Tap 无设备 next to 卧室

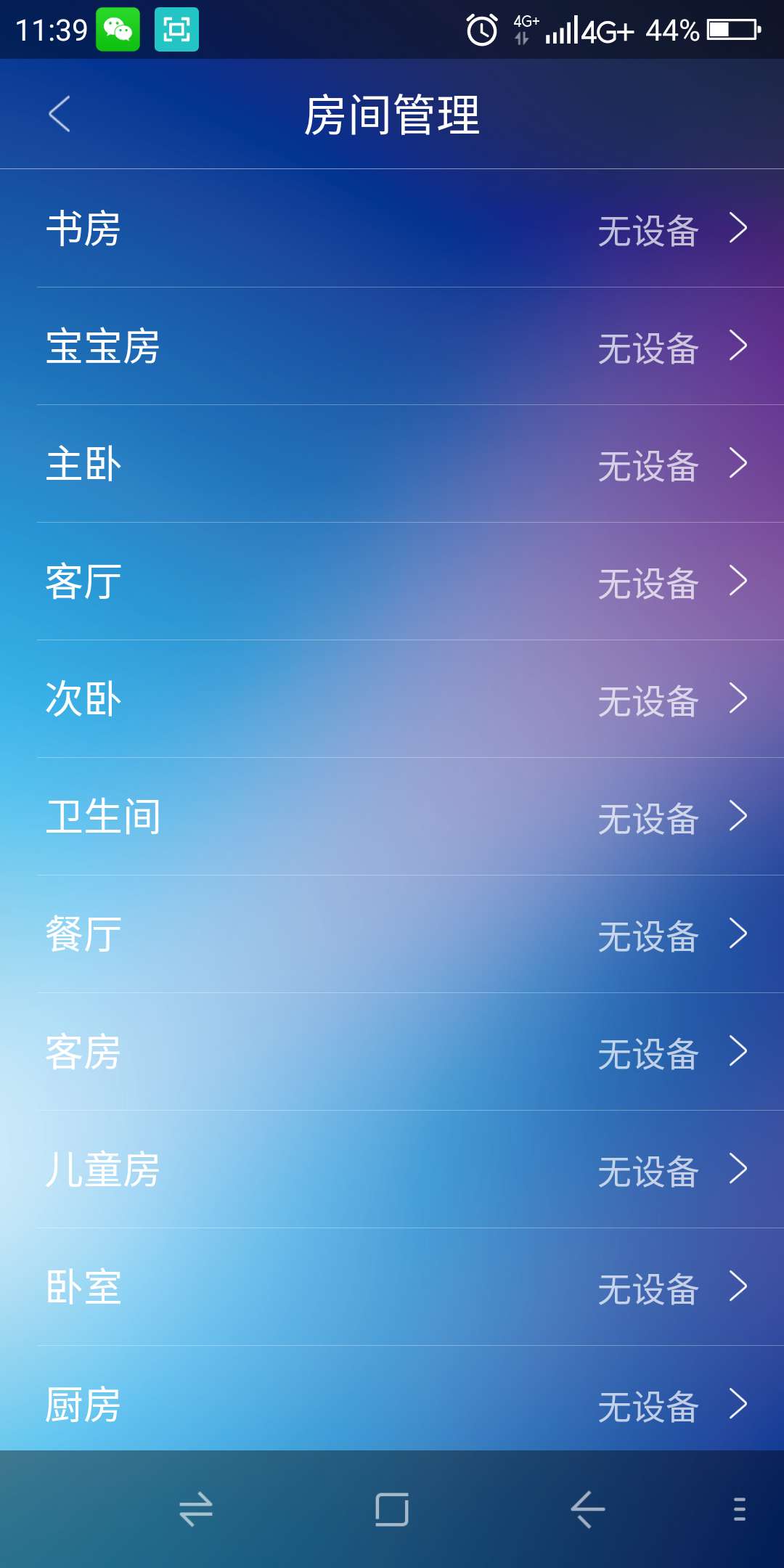(x=645, y=1288)
